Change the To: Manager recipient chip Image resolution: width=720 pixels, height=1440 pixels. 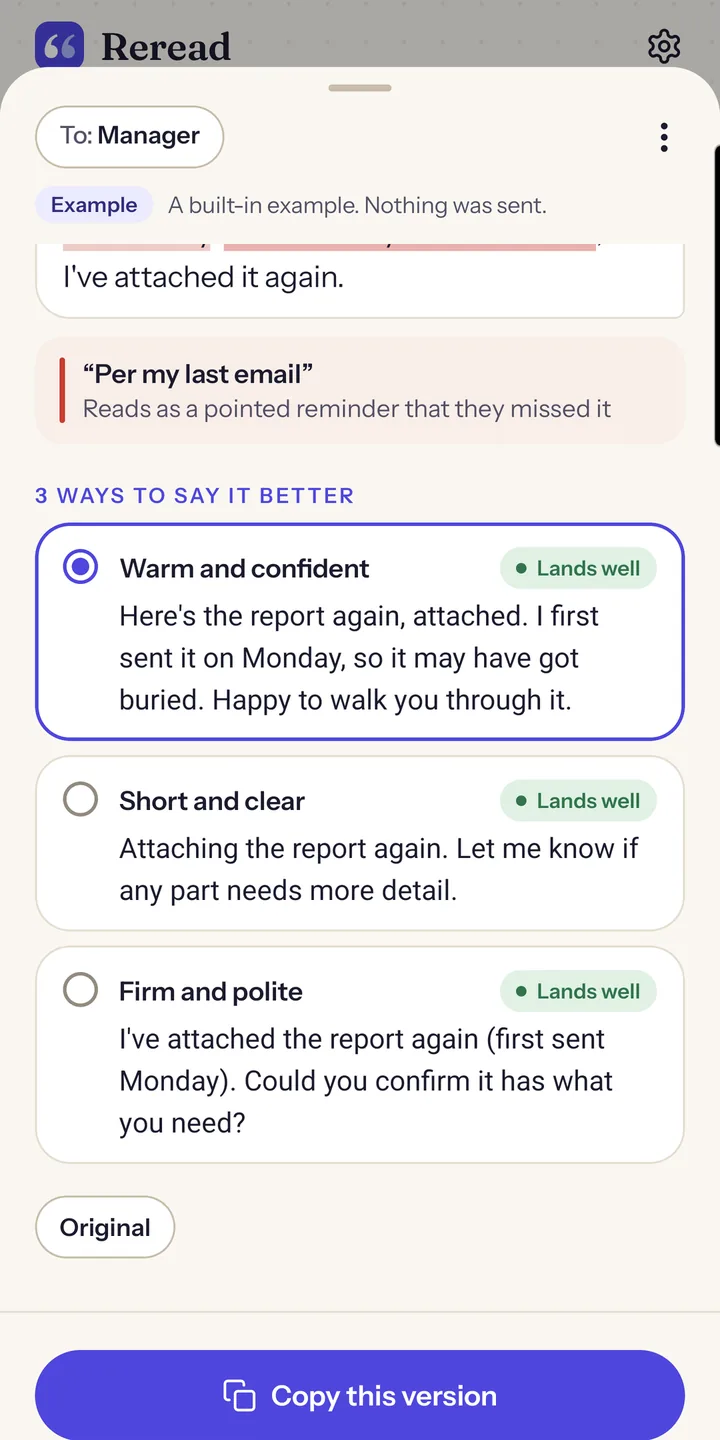coord(130,136)
